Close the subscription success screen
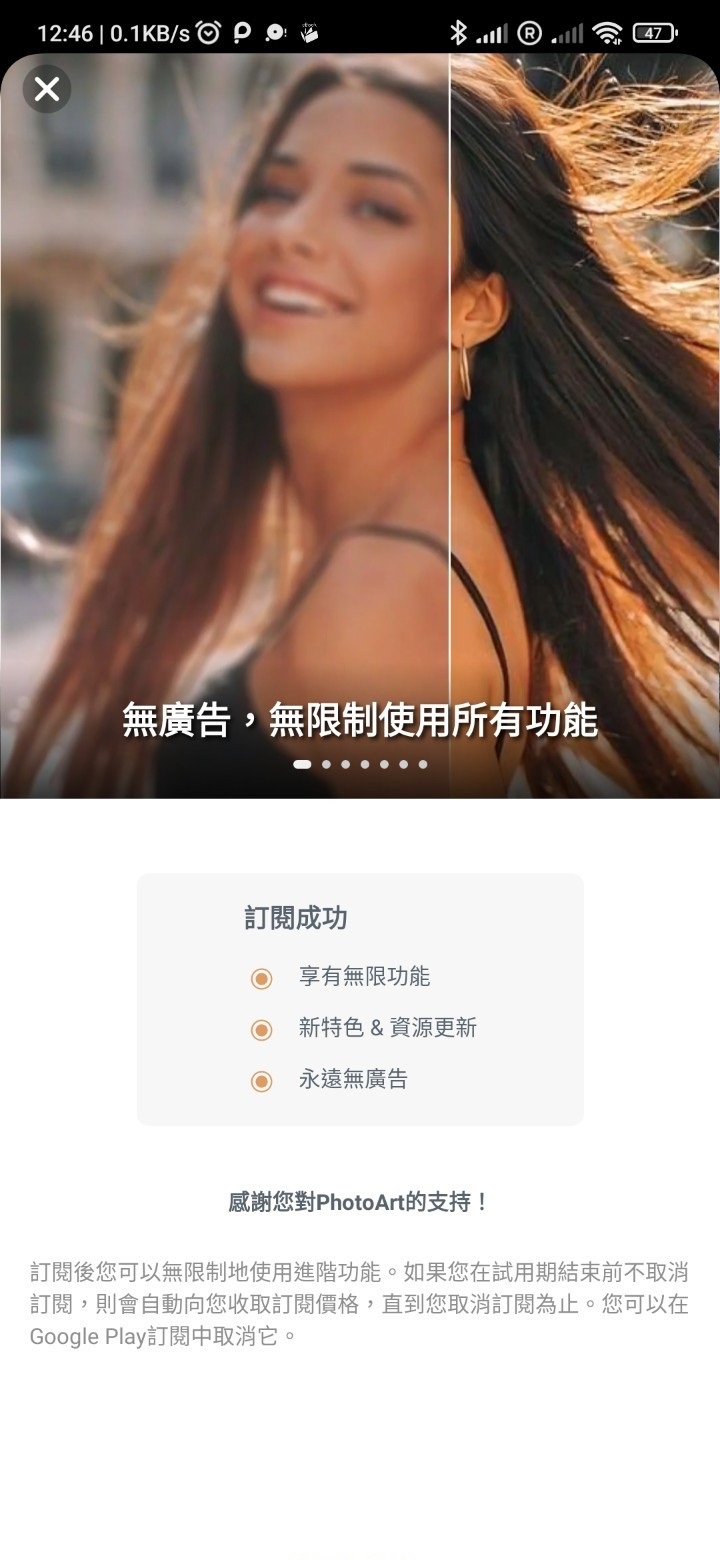Image resolution: width=720 pixels, height=1560 pixels. click(47, 89)
